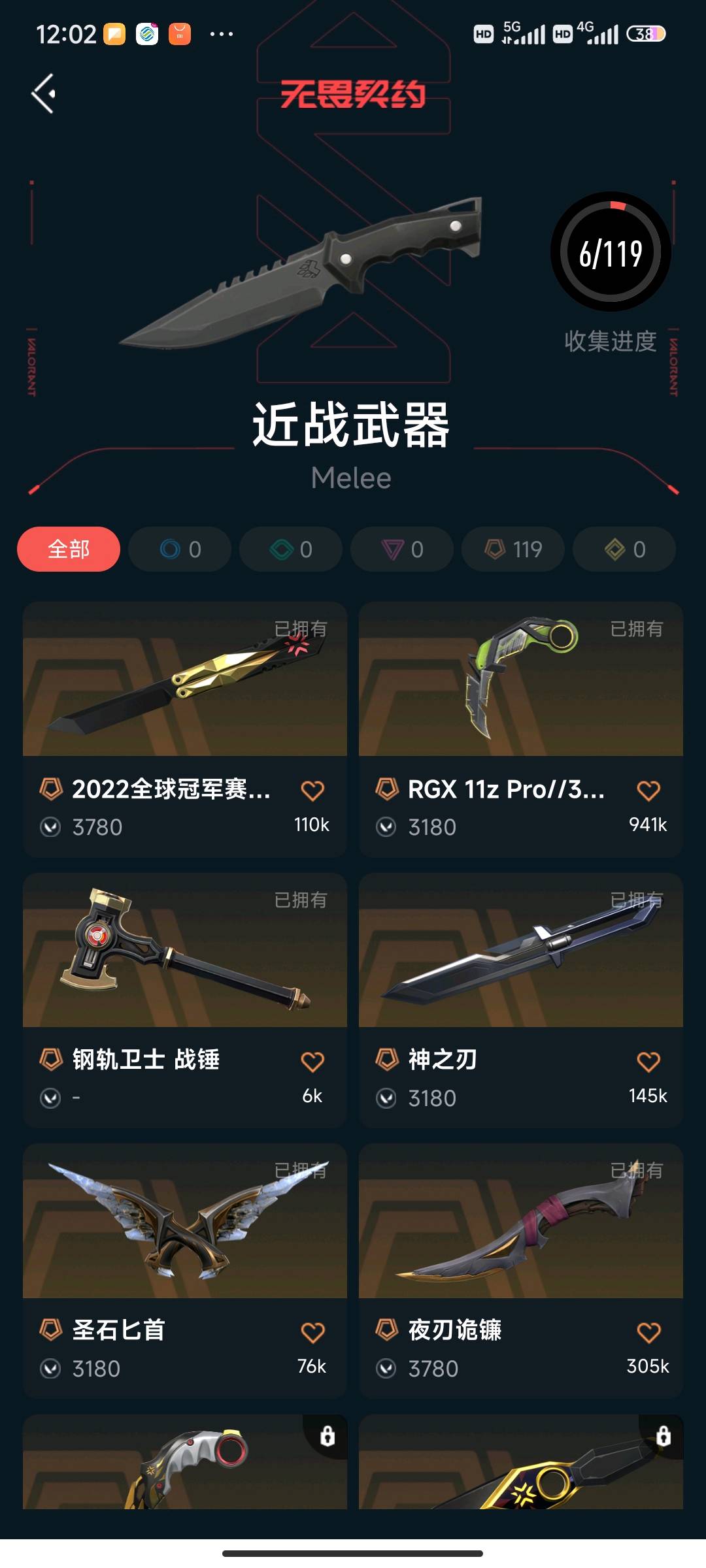706x1568 pixels.
Task: Like the 2022全球冠军赛 skin with the heart
Action: click(312, 791)
